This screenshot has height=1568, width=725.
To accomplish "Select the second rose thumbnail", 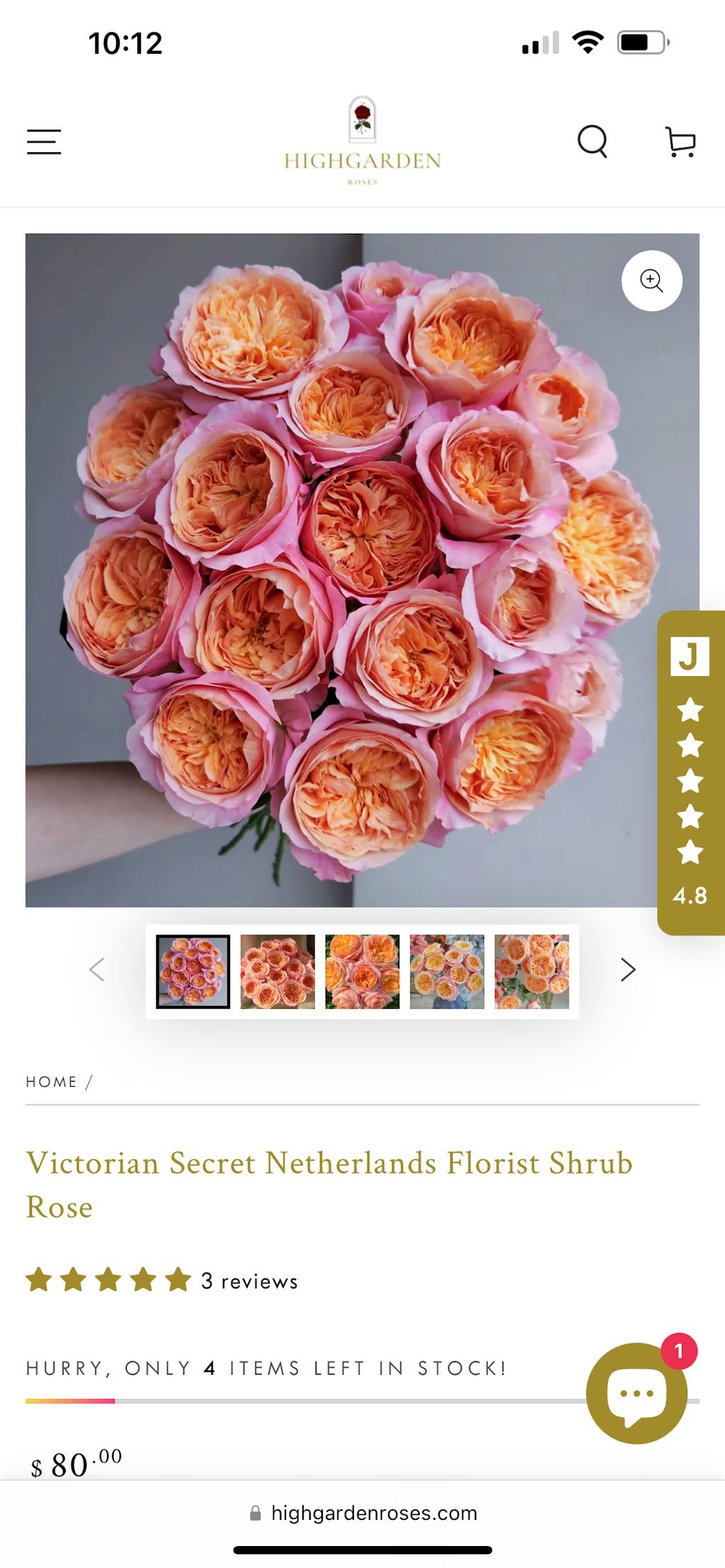I will click(x=278, y=971).
